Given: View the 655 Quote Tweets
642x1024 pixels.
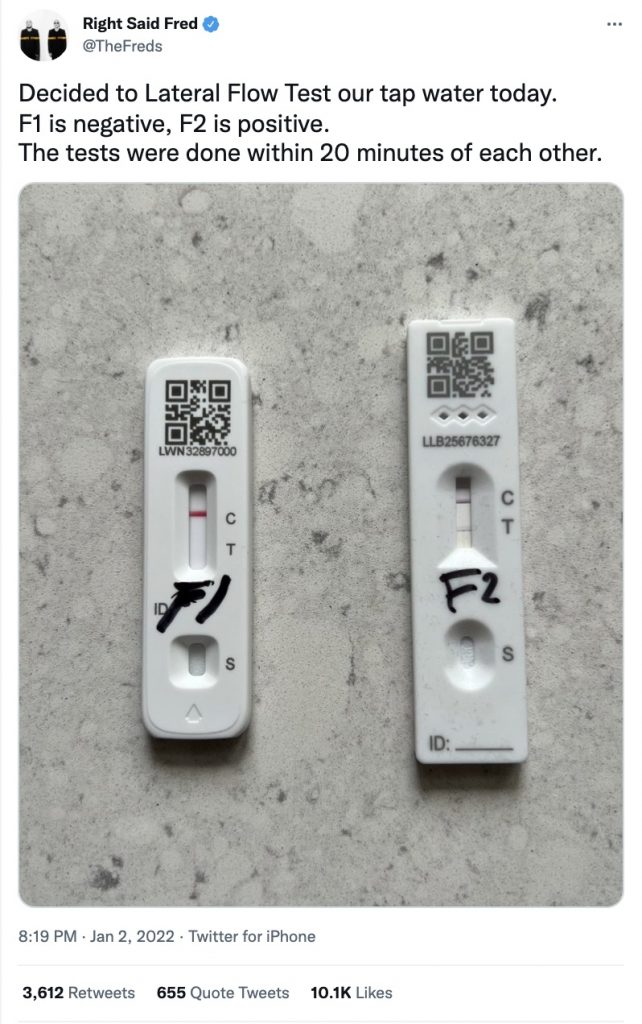Looking at the screenshot, I should point(223,992).
